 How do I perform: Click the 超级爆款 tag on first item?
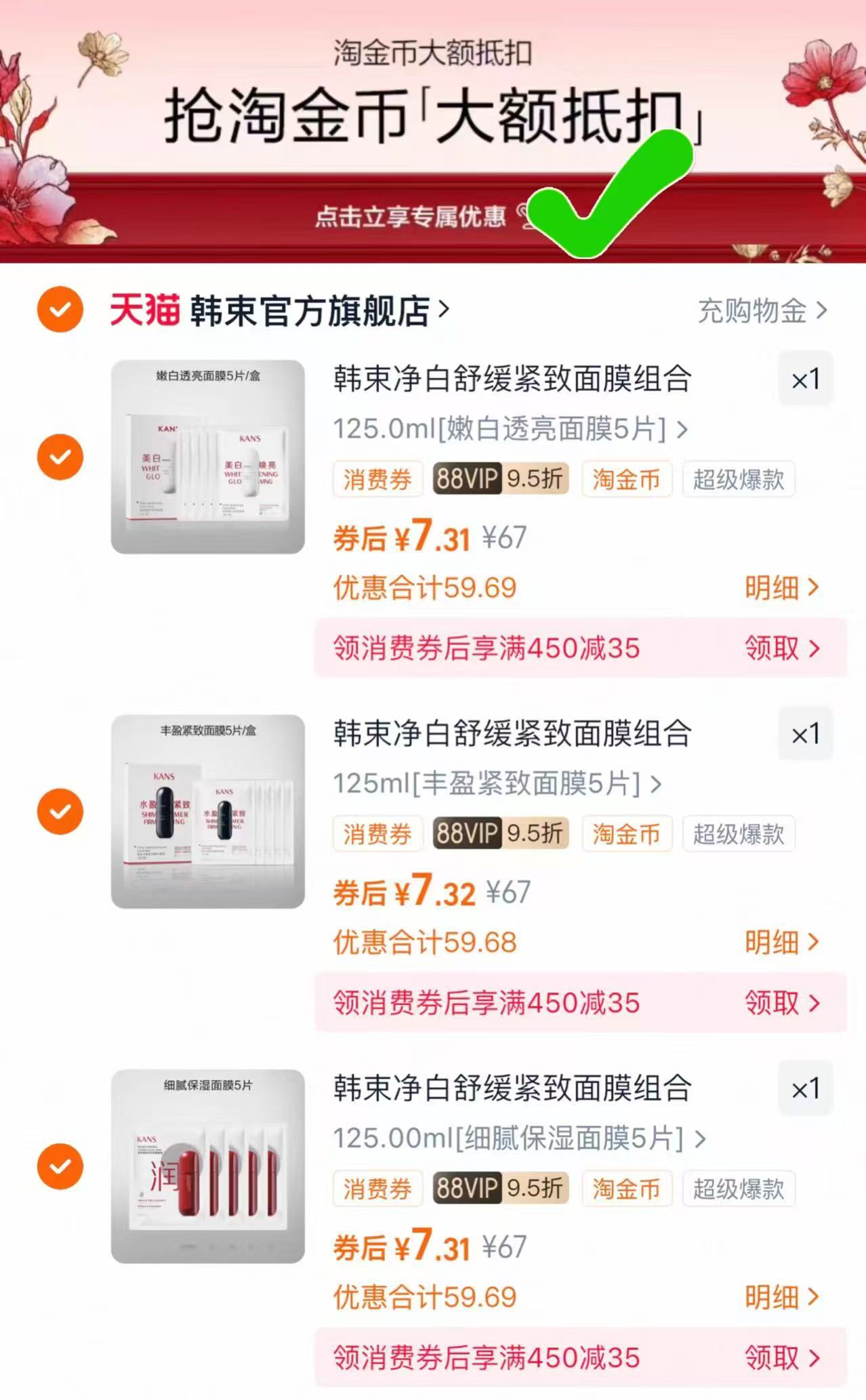coord(738,479)
